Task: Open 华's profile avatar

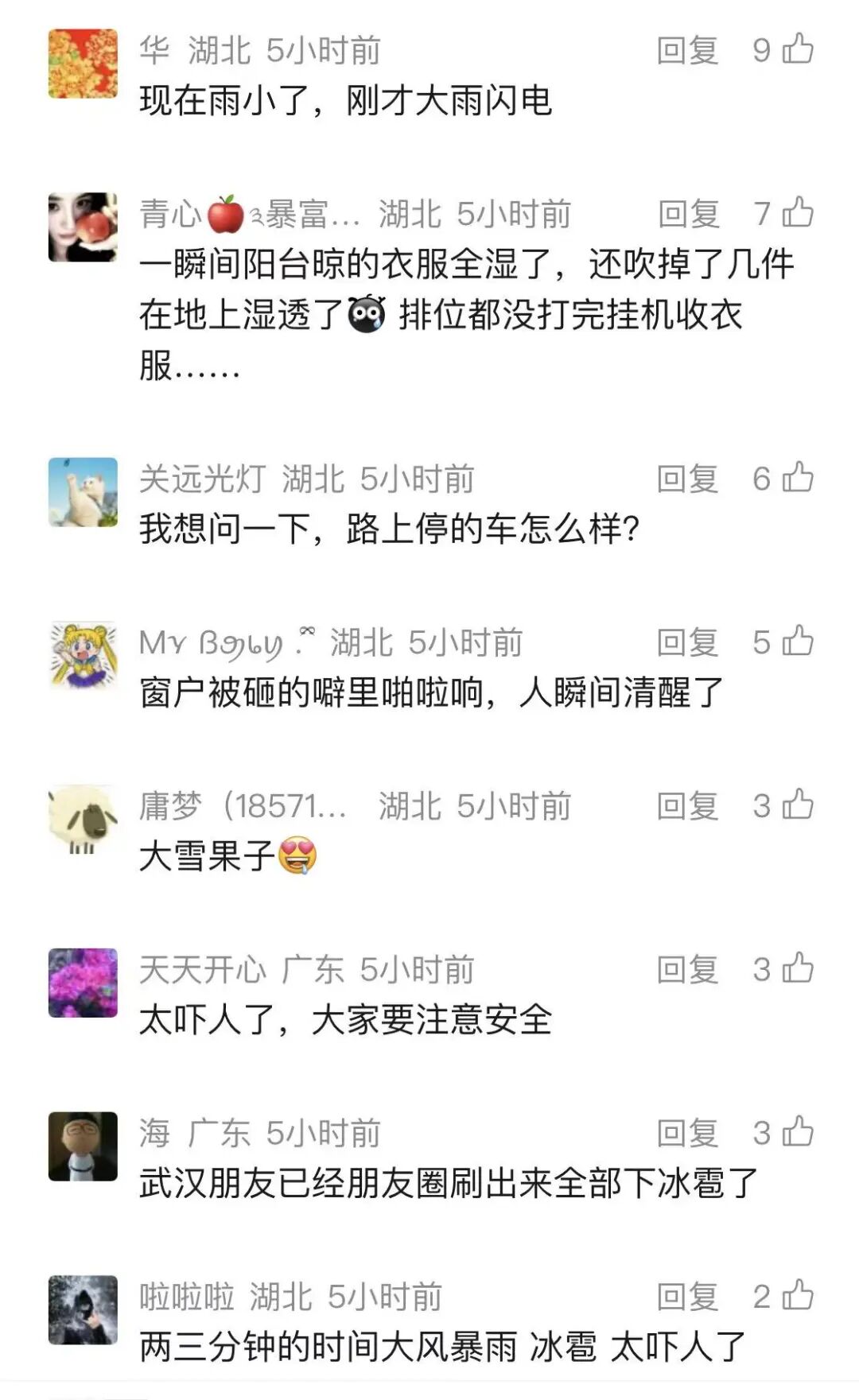Action: pos(83,64)
